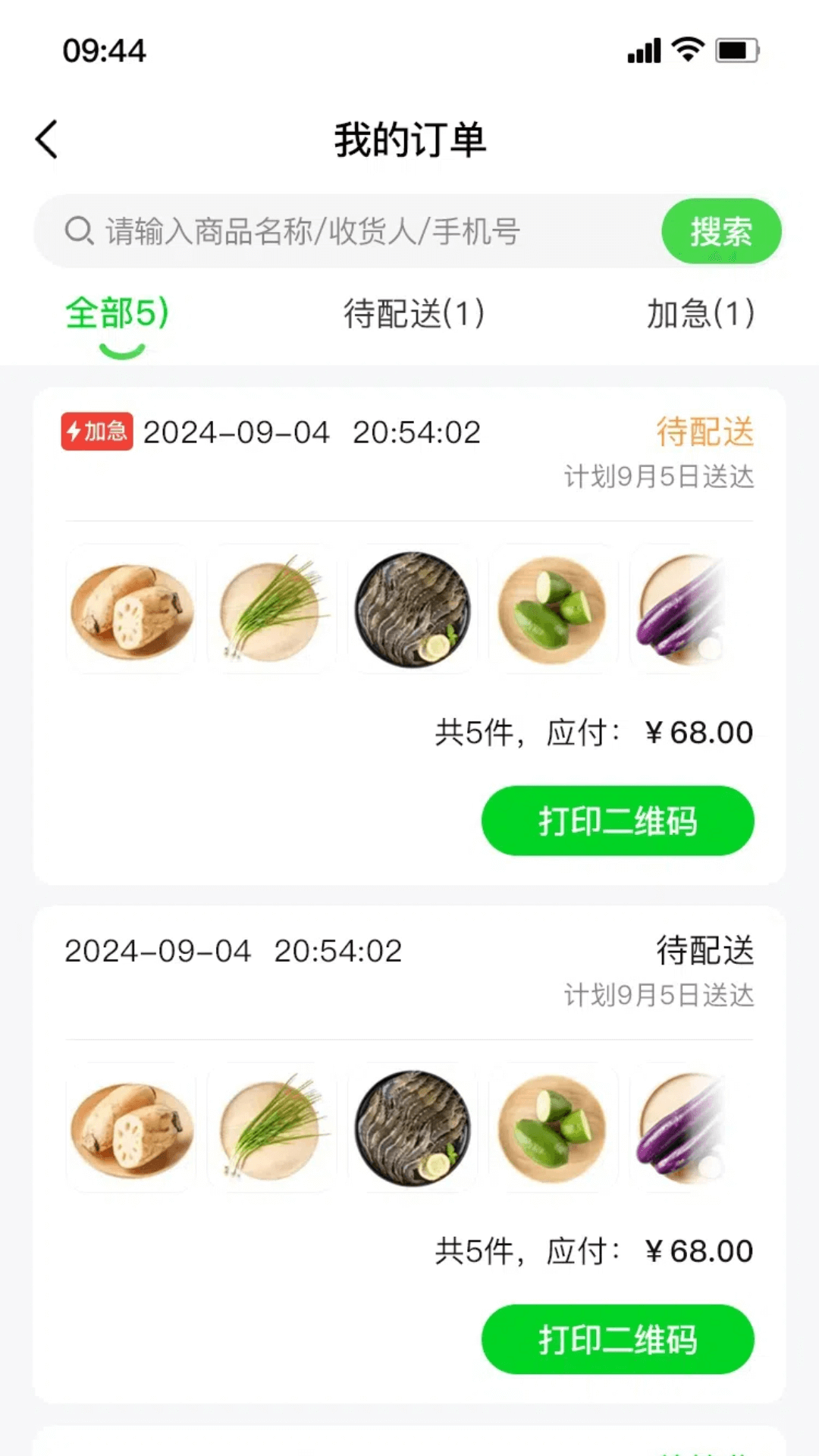819x1456 pixels.
Task: Open the 加急(1) tab
Action: coord(697,313)
